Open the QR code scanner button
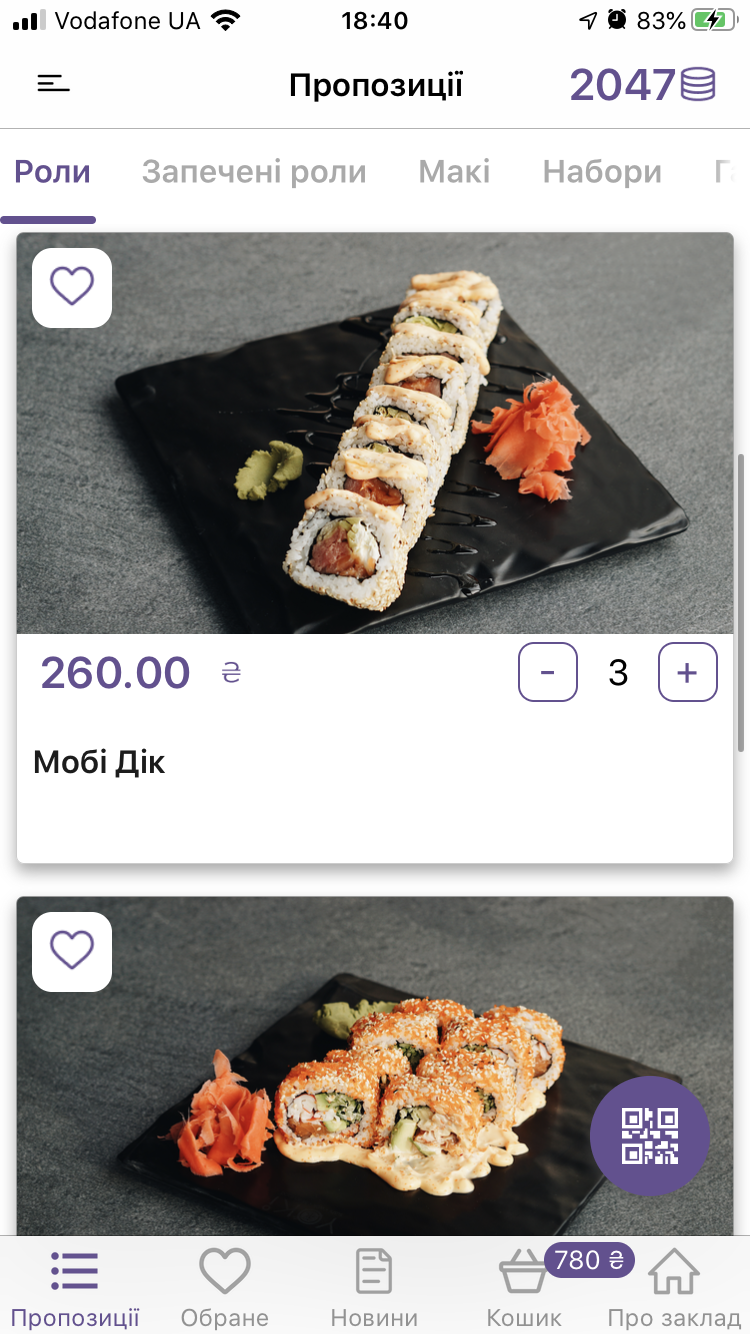Image resolution: width=750 pixels, height=1334 pixels. [x=650, y=1136]
